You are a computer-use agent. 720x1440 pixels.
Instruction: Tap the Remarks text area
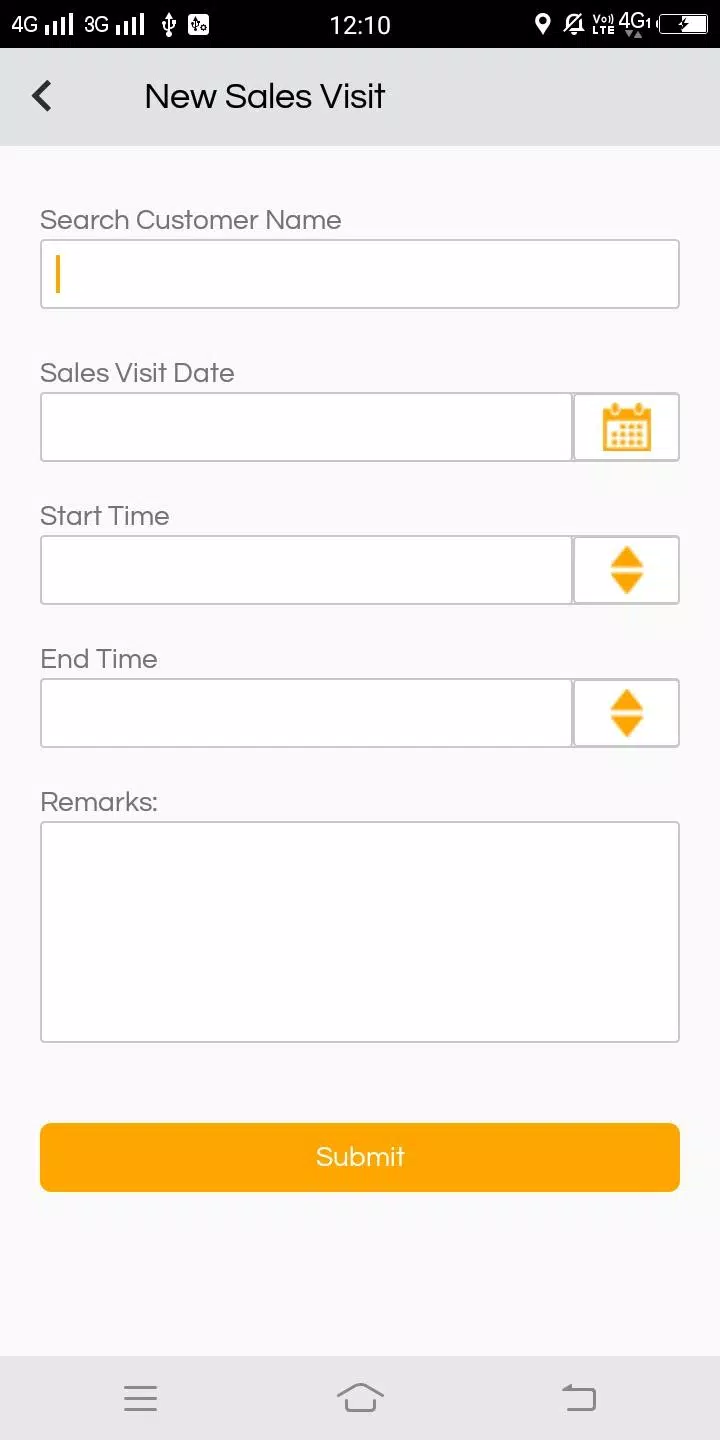tap(360, 932)
